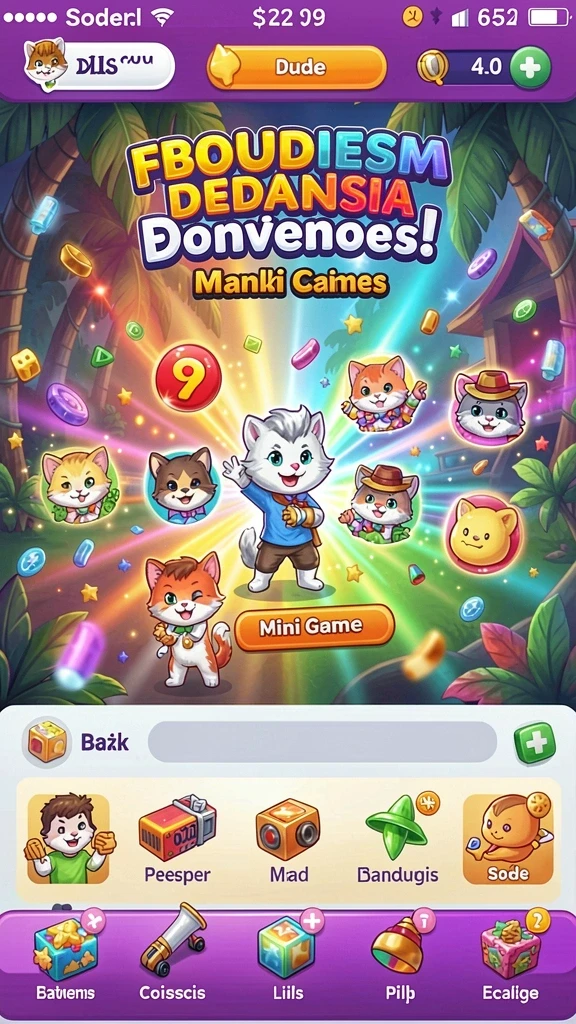Select the Mad cube item

click(287, 839)
